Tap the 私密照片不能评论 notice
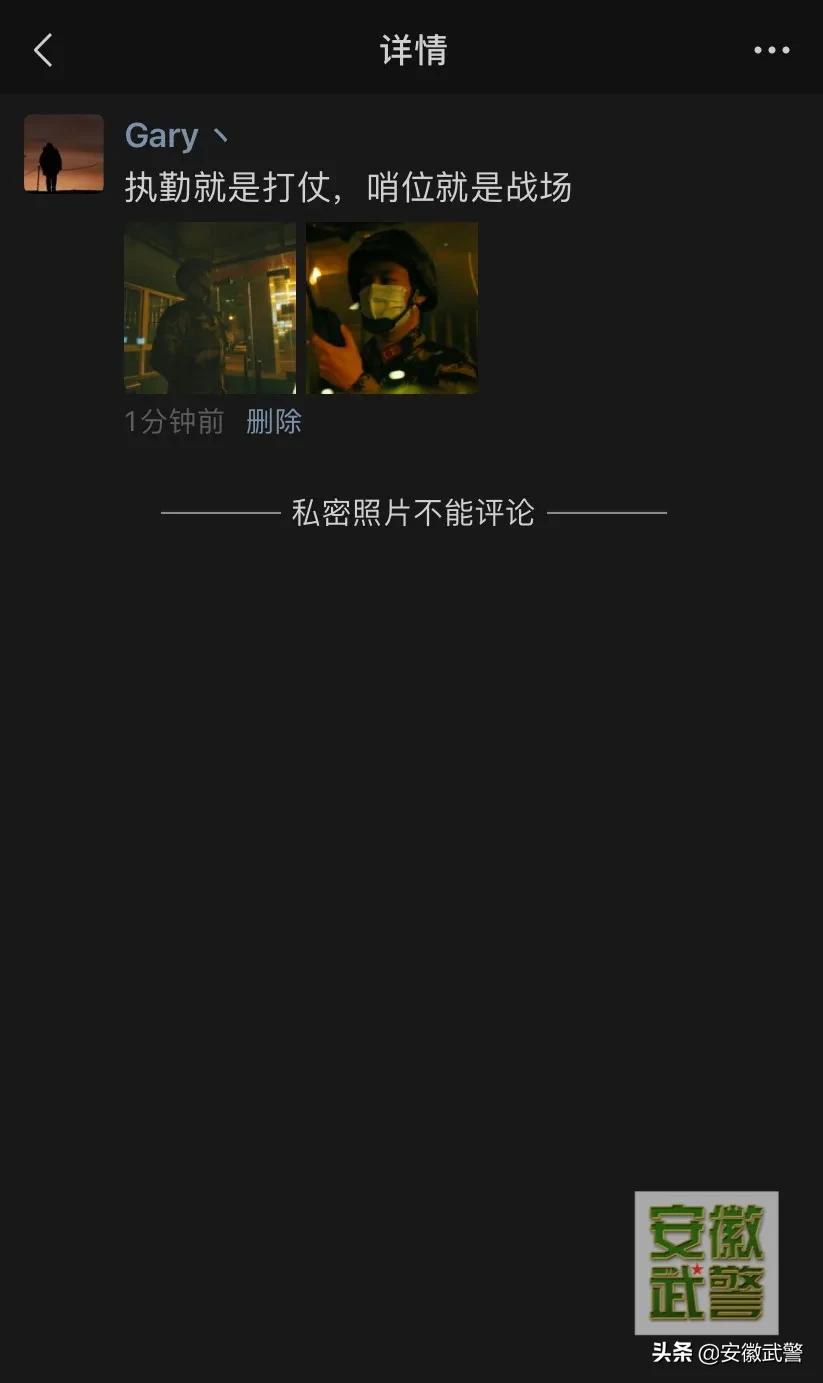 click(411, 512)
